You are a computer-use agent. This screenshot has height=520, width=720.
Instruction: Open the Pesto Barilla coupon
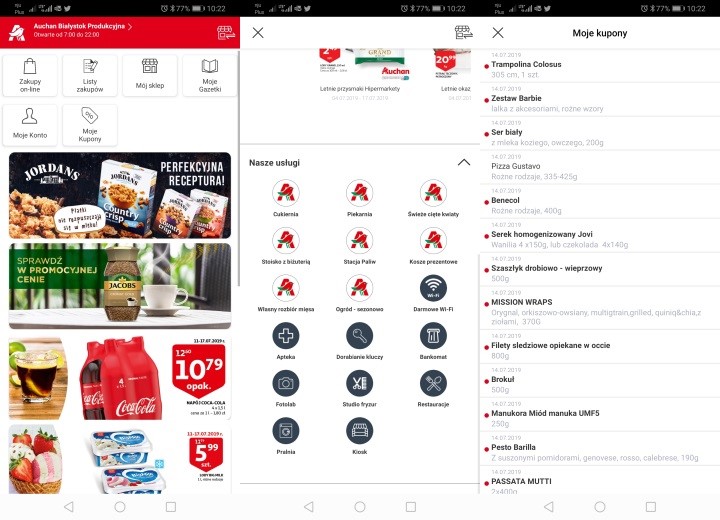pos(600,452)
